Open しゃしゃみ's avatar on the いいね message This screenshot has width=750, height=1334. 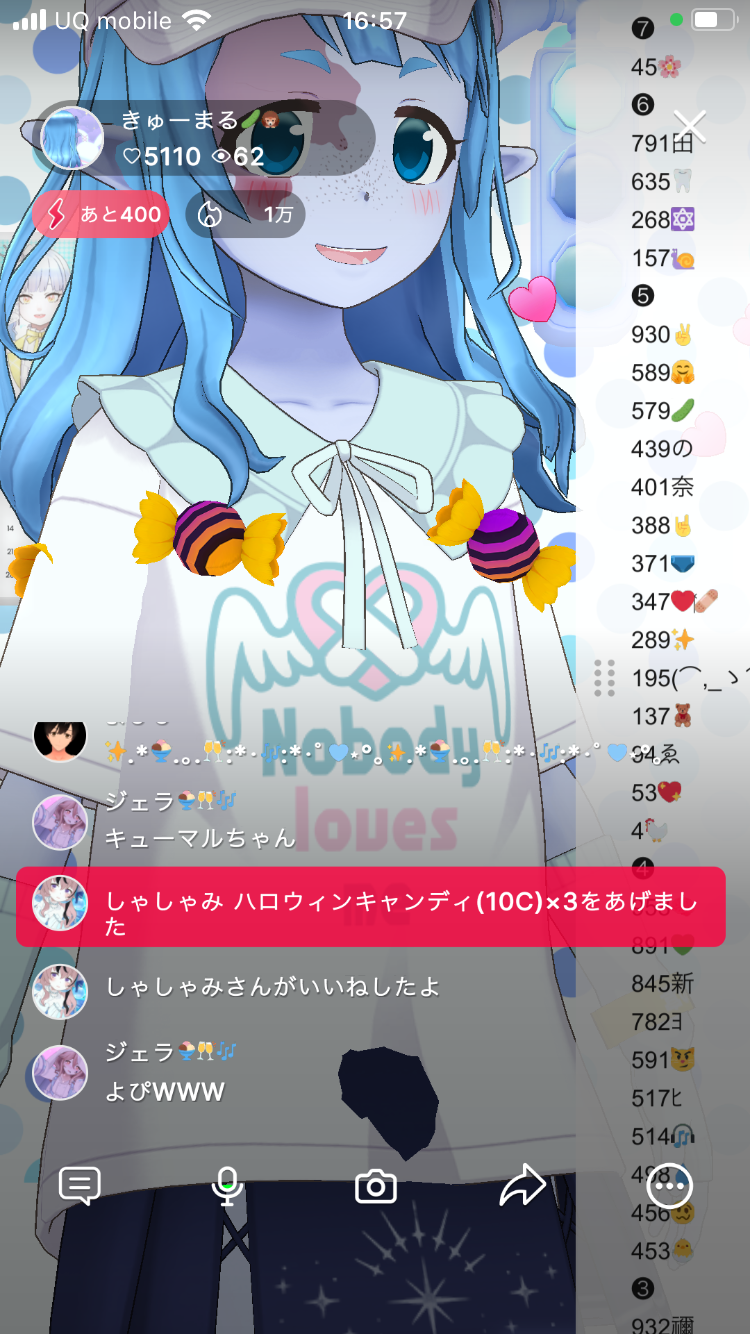click(60, 988)
